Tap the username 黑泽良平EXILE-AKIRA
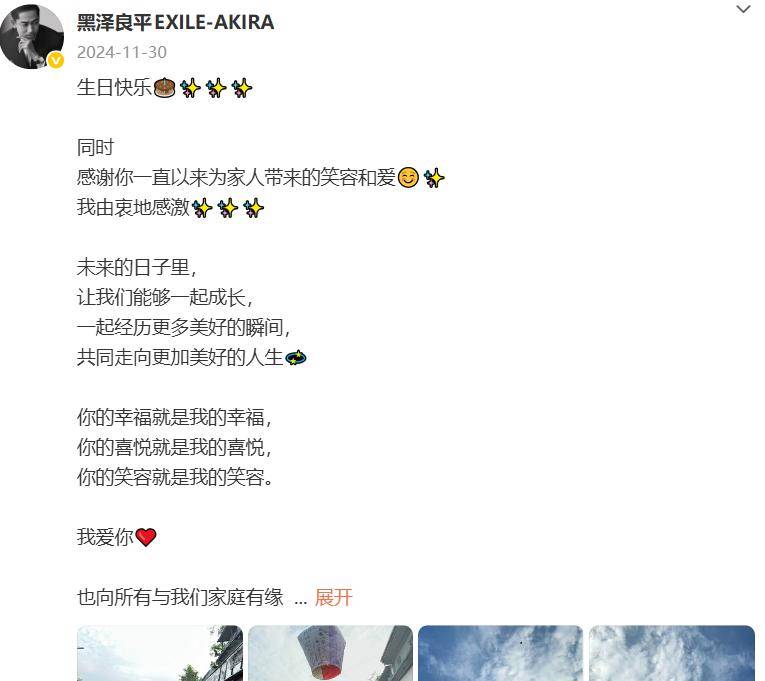This screenshot has width=765, height=681. (175, 22)
